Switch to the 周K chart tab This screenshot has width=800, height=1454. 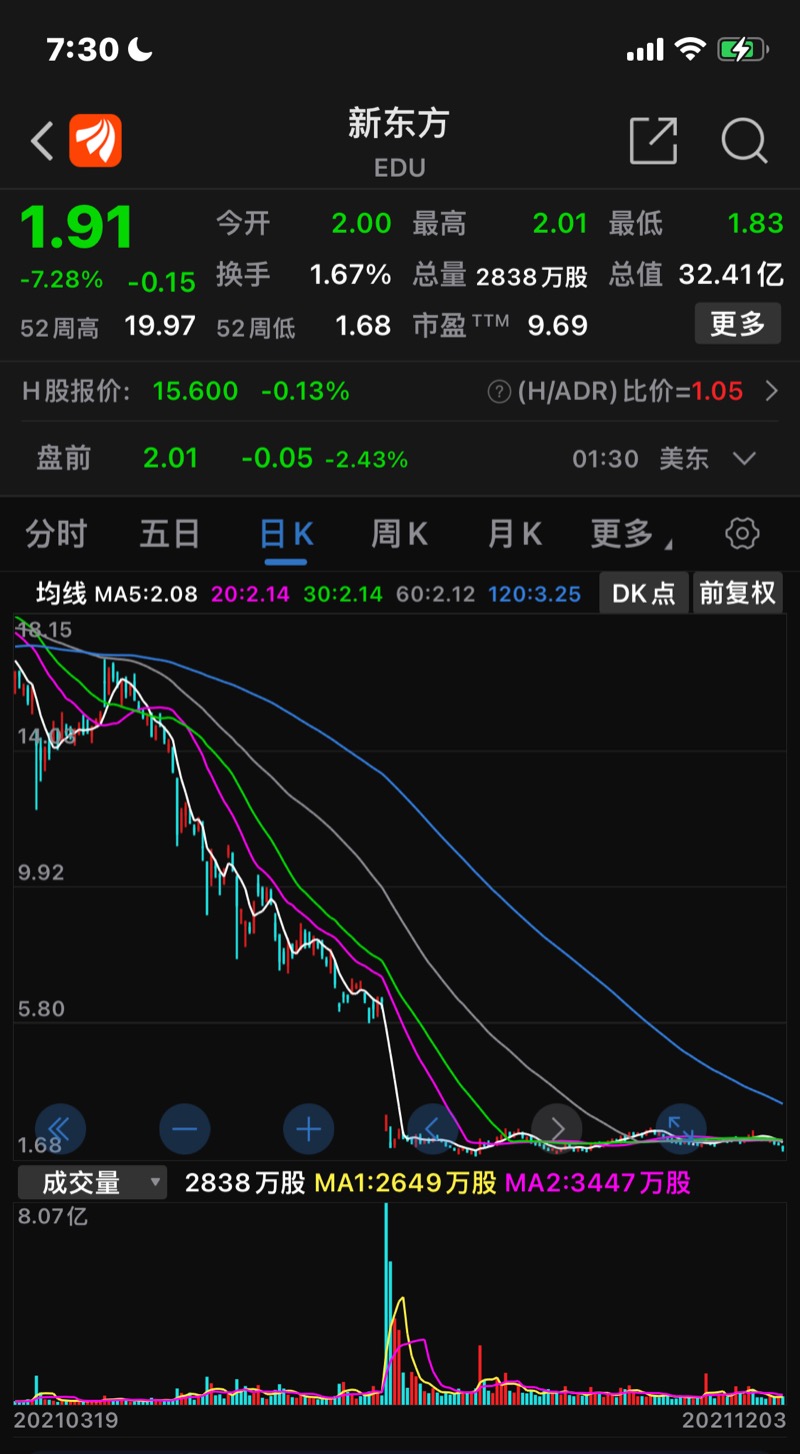click(x=399, y=534)
